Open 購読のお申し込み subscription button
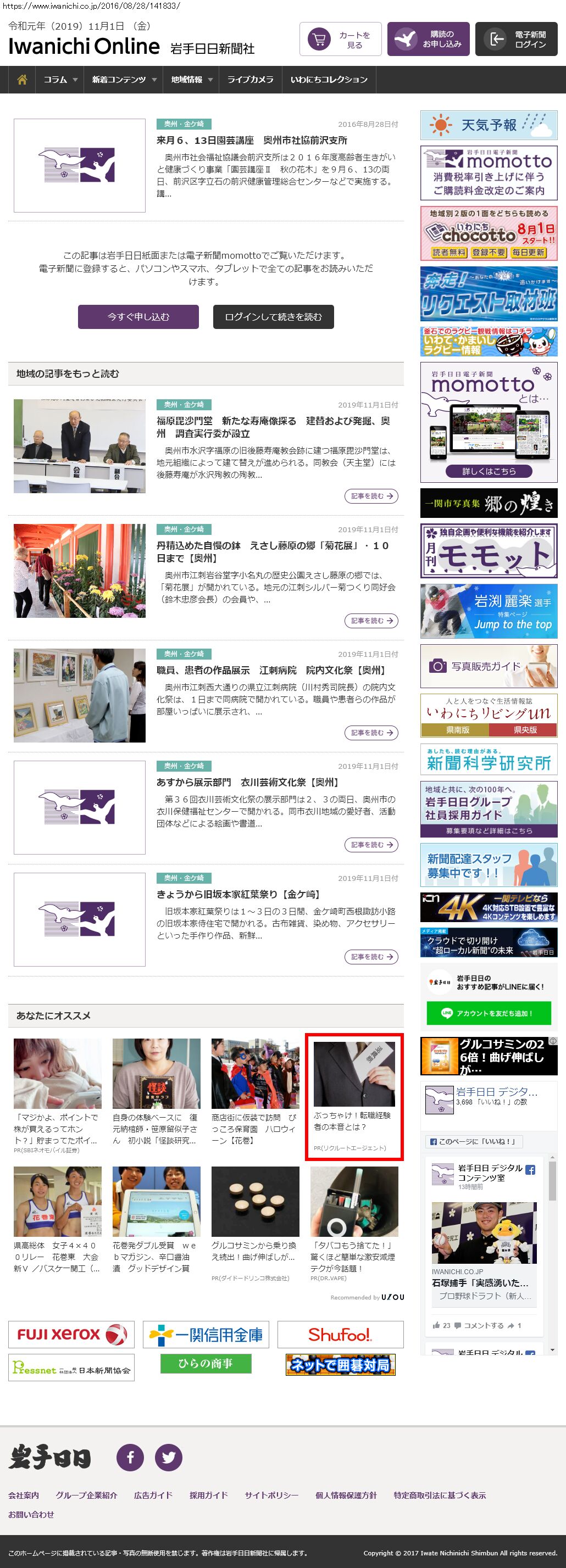The width and height of the screenshot is (566, 1568). point(428,40)
